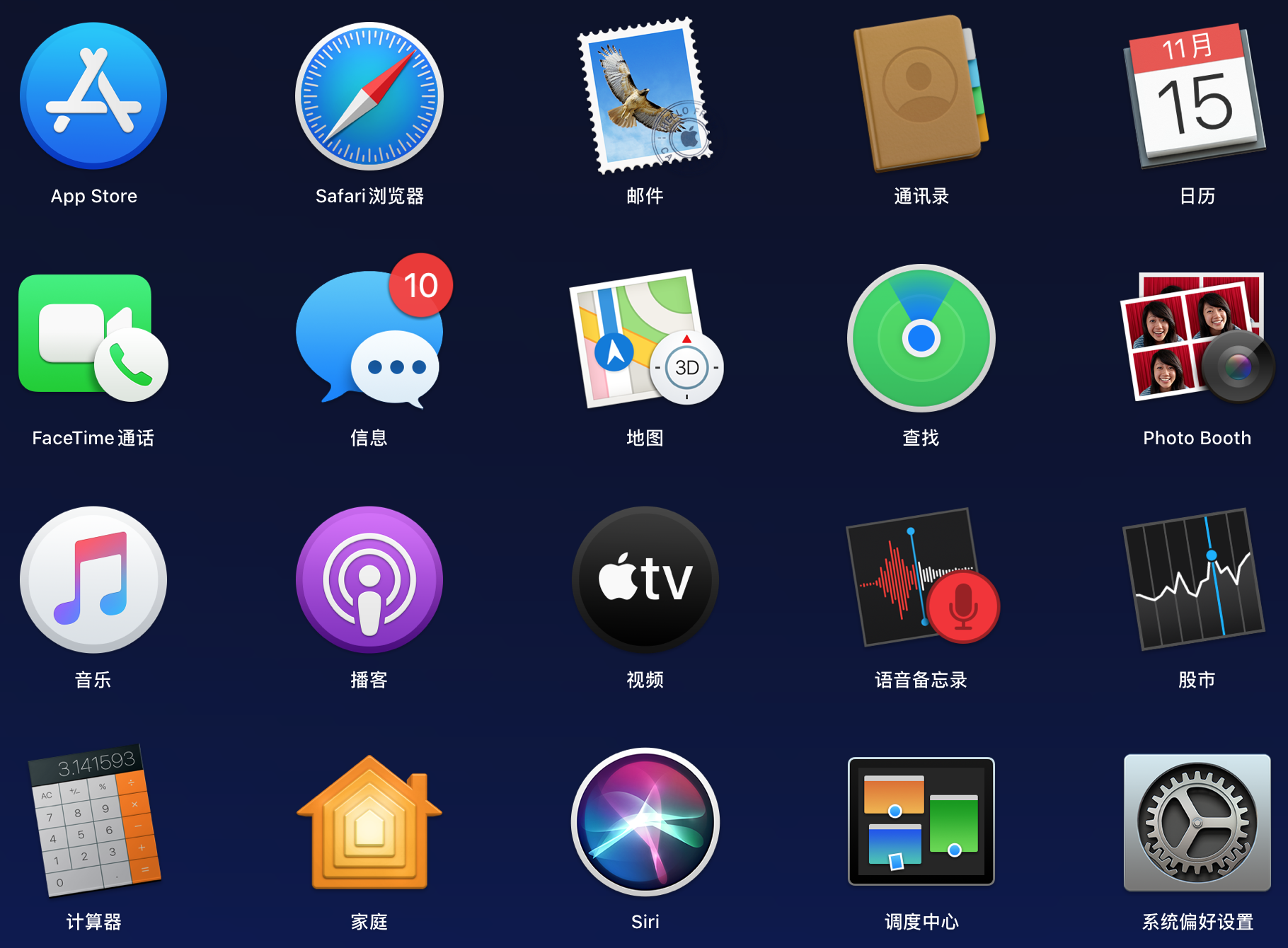Open 信息 with 10 unread messages
The image size is (1288, 948).
tap(369, 338)
